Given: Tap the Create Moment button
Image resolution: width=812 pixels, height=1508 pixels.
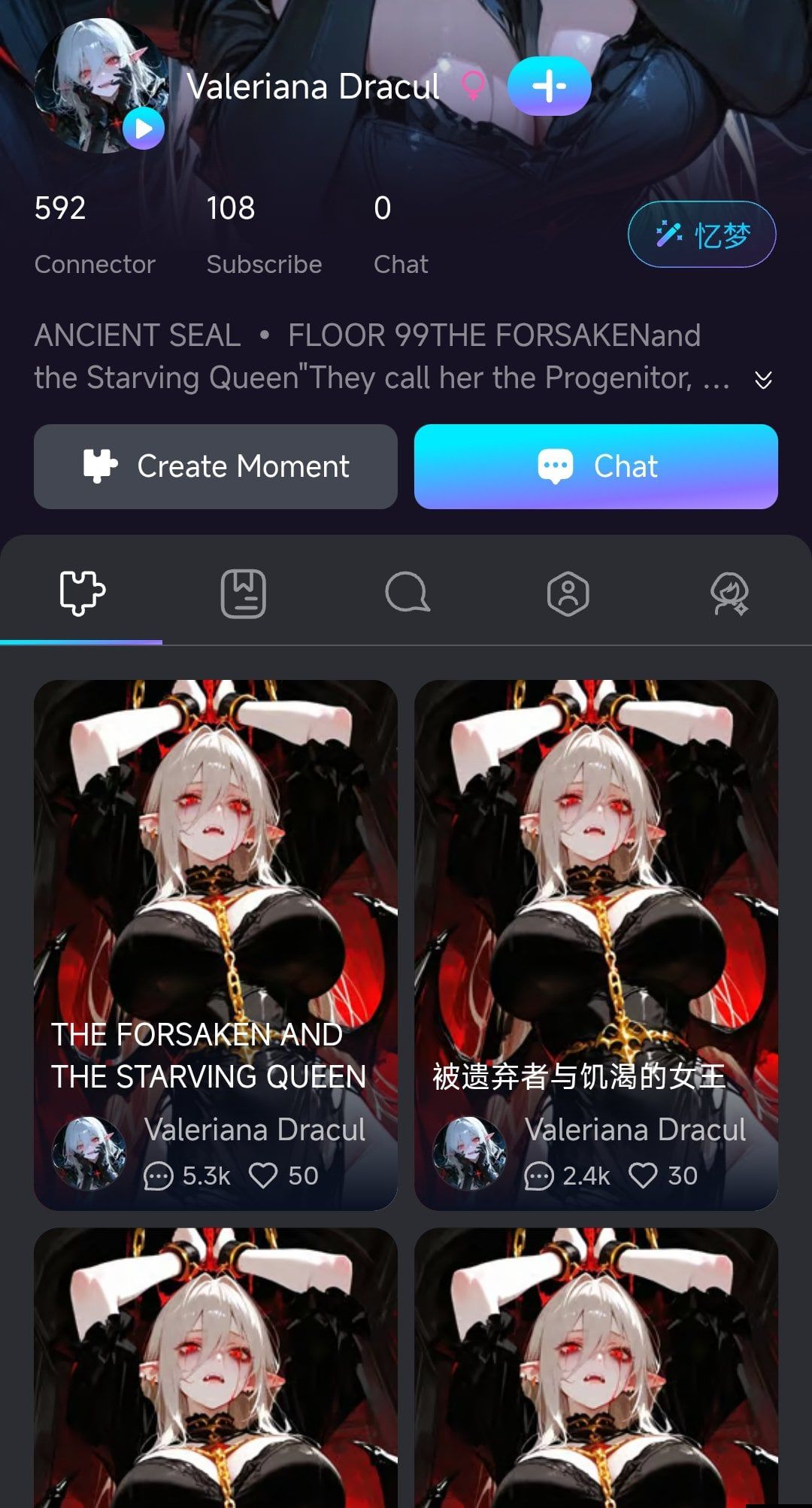Looking at the screenshot, I should coord(216,466).
